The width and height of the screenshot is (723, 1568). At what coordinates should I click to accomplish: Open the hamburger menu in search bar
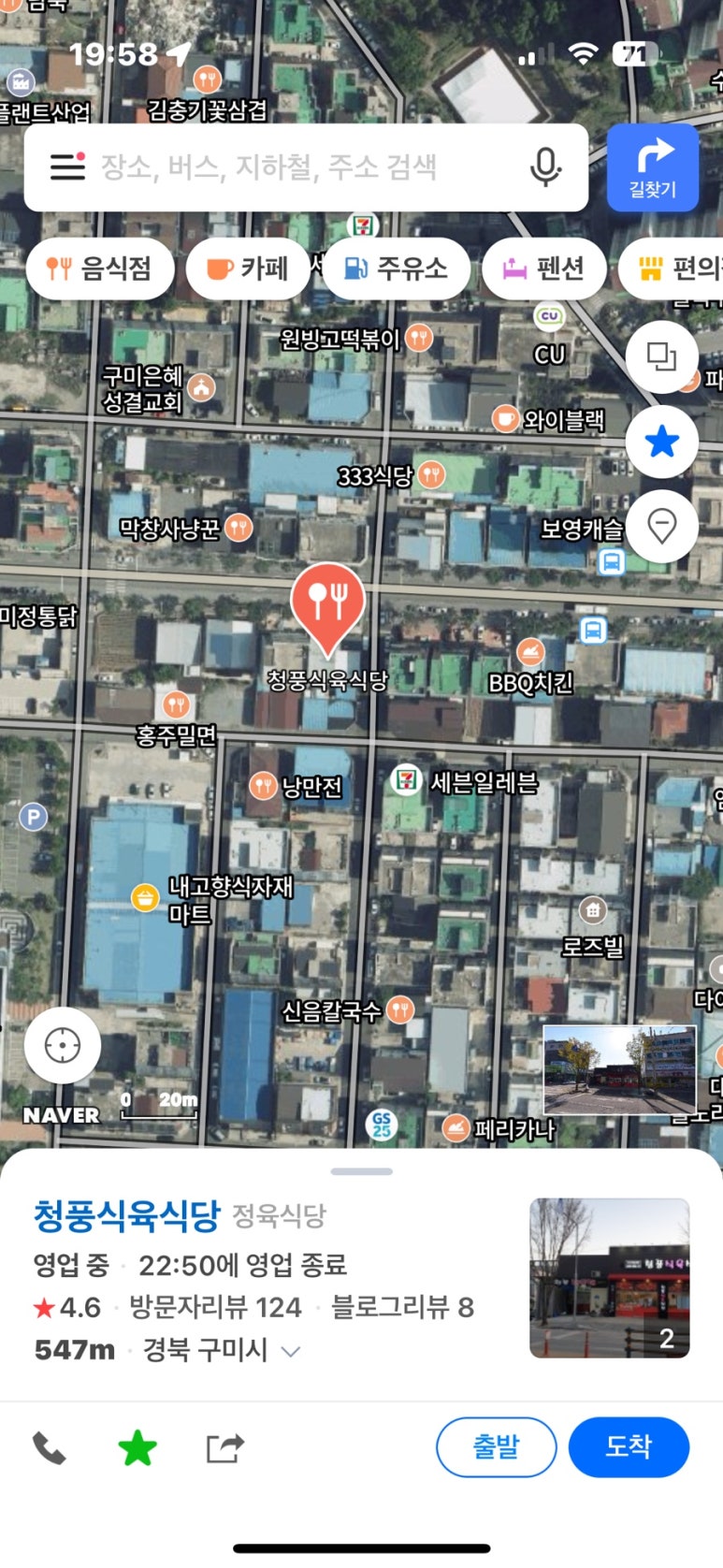point(67,167)
